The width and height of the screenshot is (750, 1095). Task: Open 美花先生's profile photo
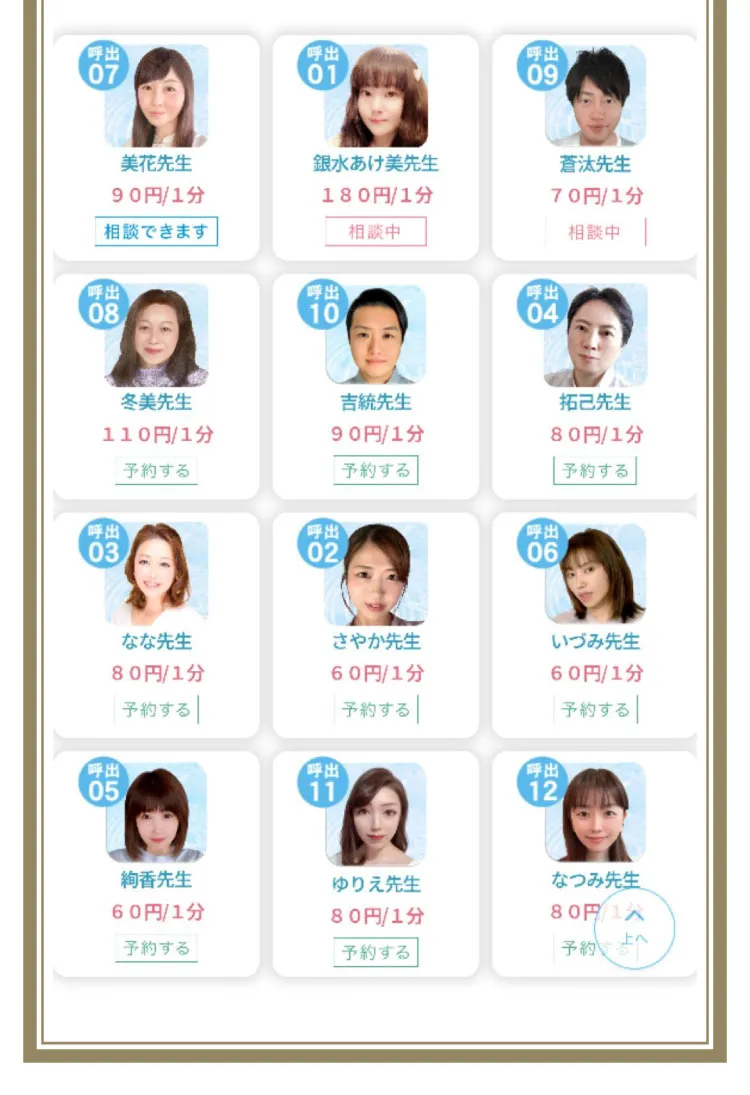[x=157, y=96]
